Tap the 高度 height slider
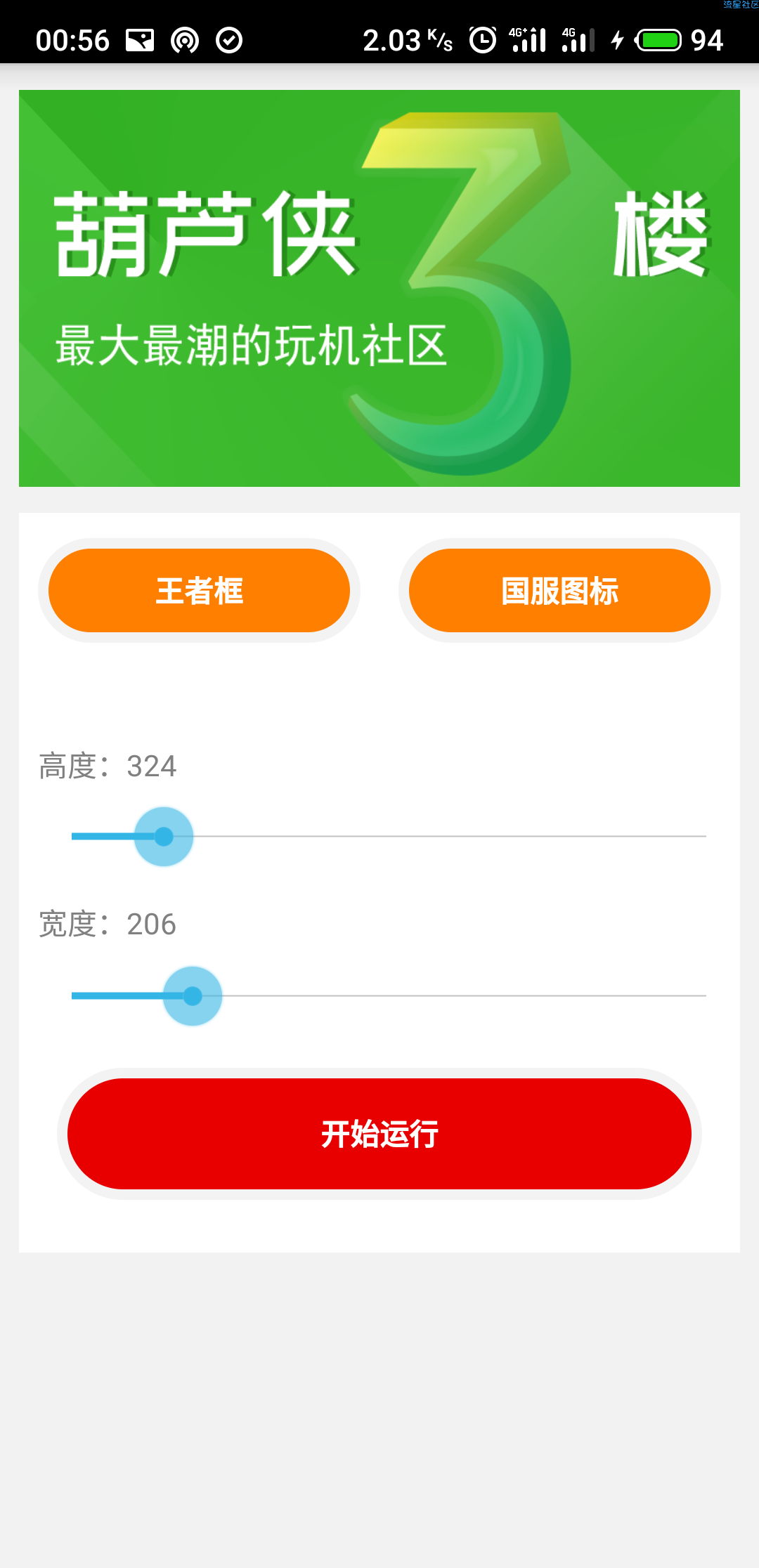This screenshot has height=1568, width=759. 389,836
